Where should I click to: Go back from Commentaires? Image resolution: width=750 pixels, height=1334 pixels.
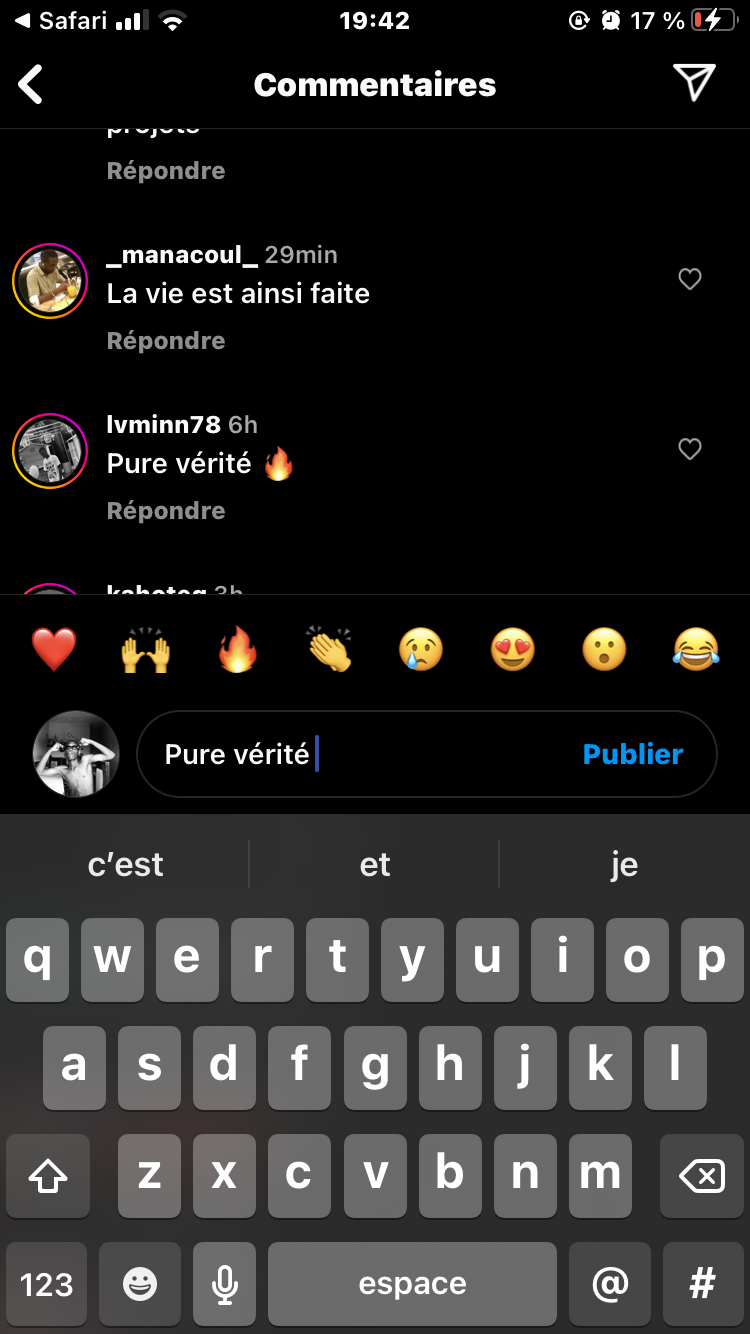click(x=32, y=85)
